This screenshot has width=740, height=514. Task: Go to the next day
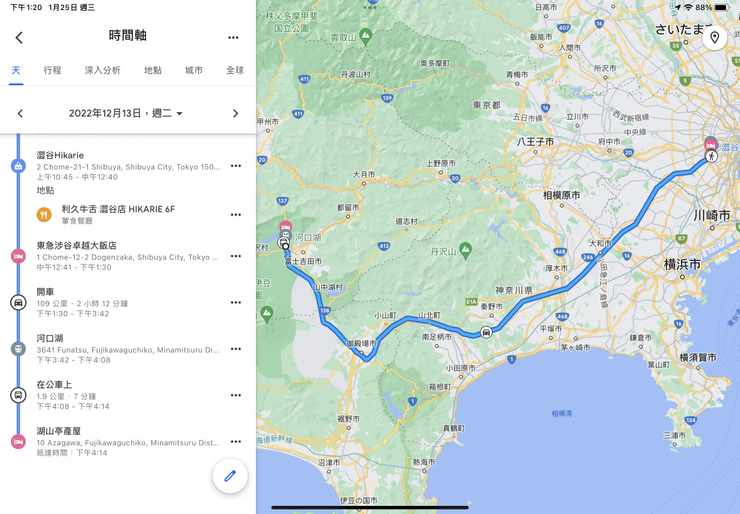click(235, 114)
